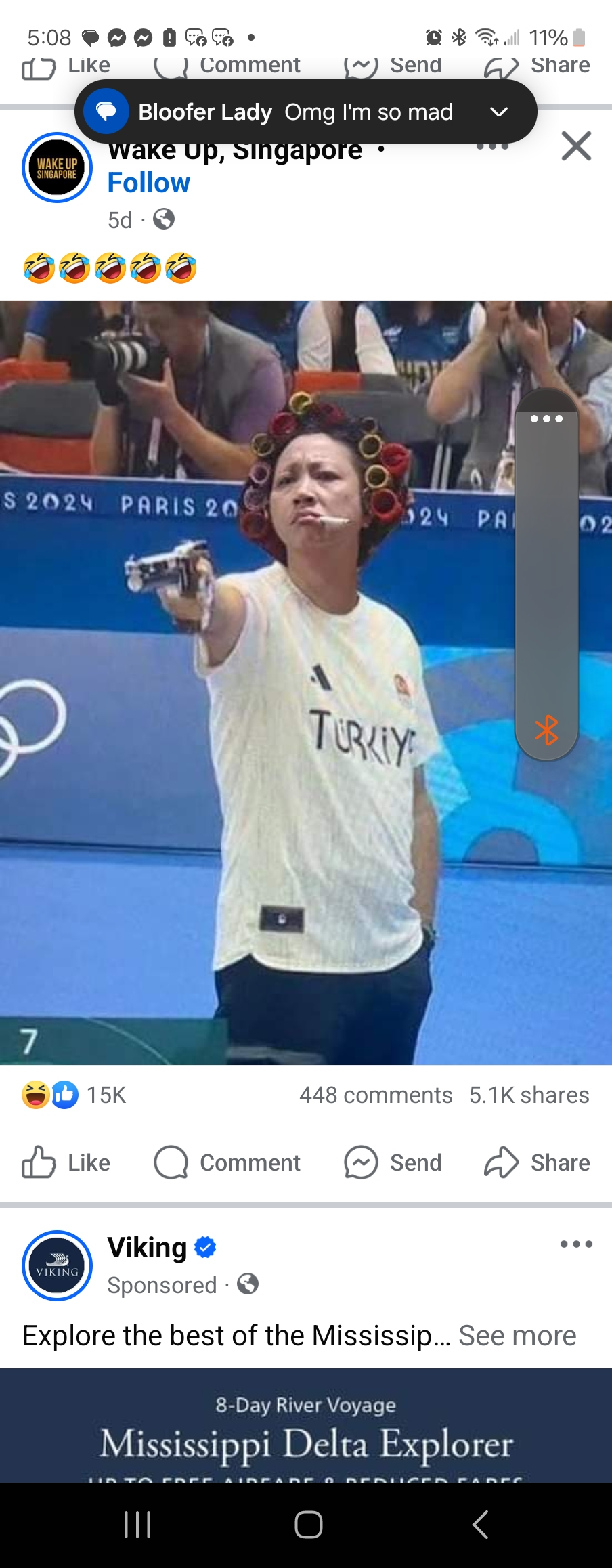Go back using the system navigation

click(x=480, y=1525)
